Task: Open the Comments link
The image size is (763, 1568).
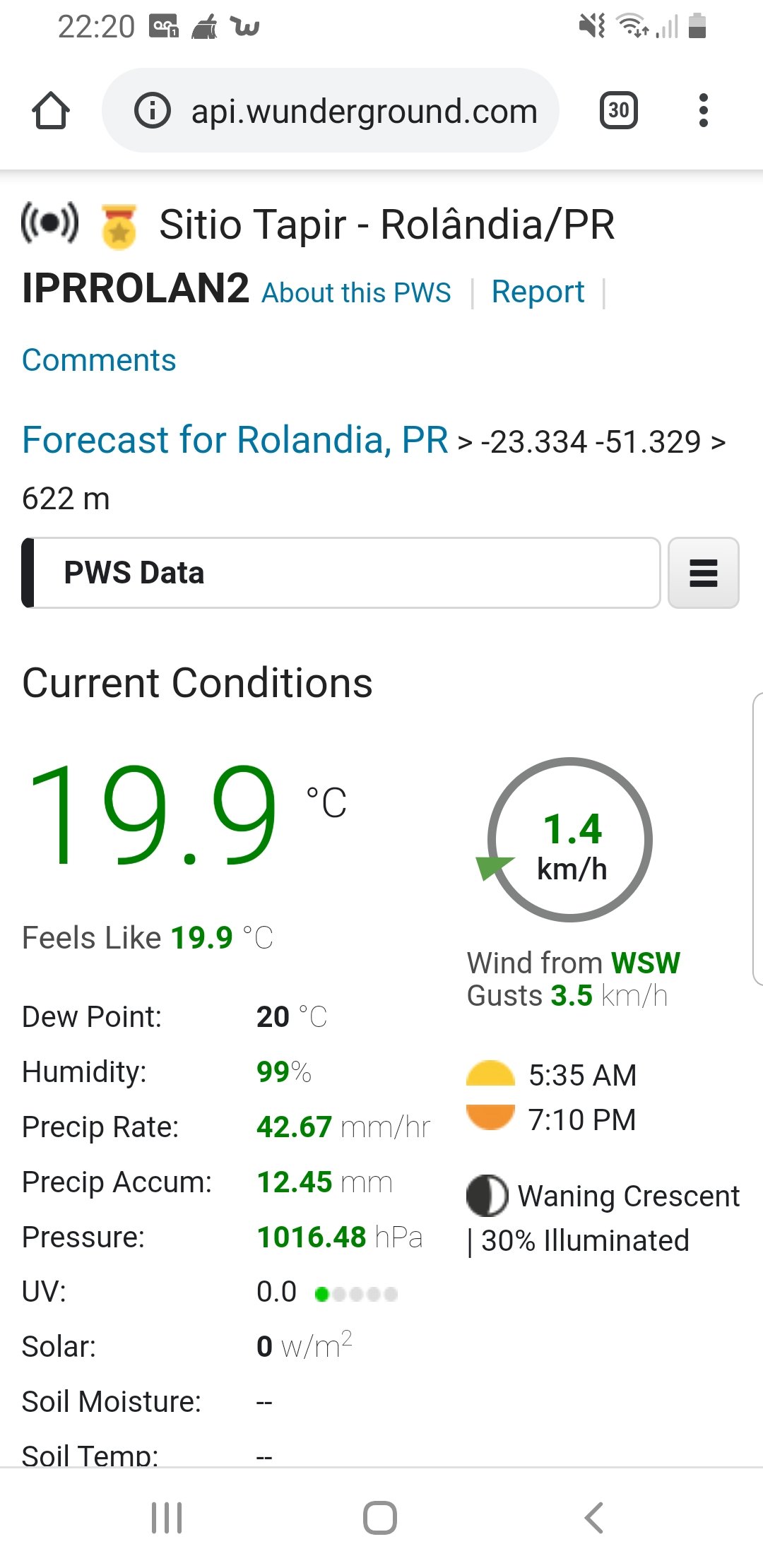Action: click(x=99, y=360)
